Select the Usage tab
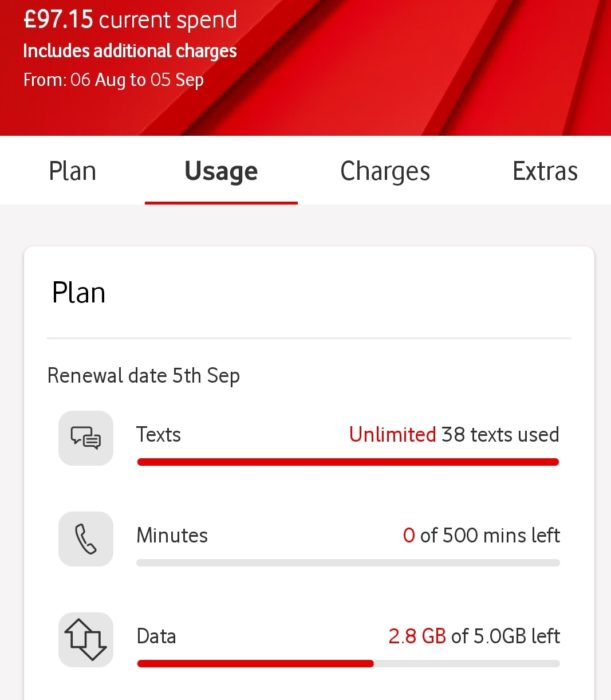The image size is (611, 700). (x=221, y=171)
